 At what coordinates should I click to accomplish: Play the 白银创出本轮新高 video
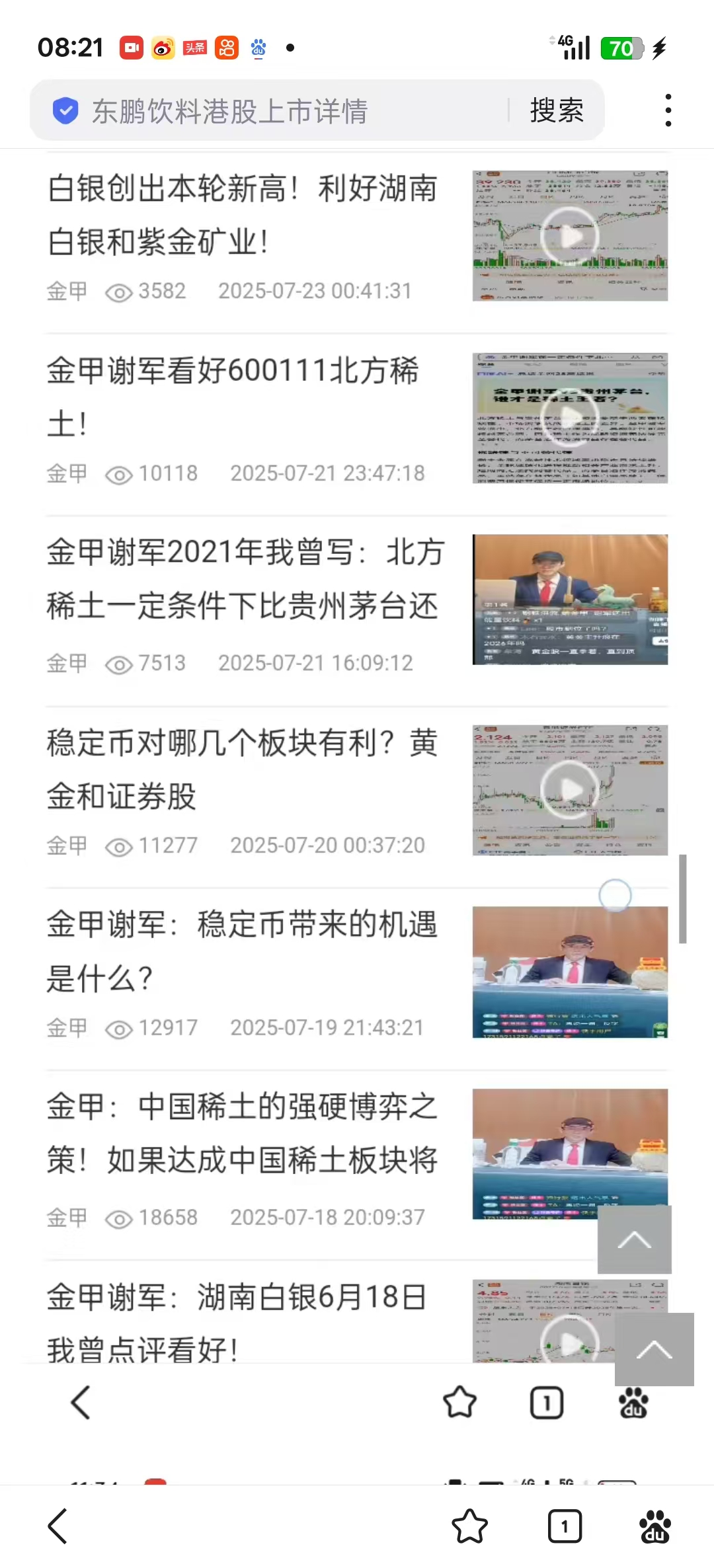click(x=569, y=236)
